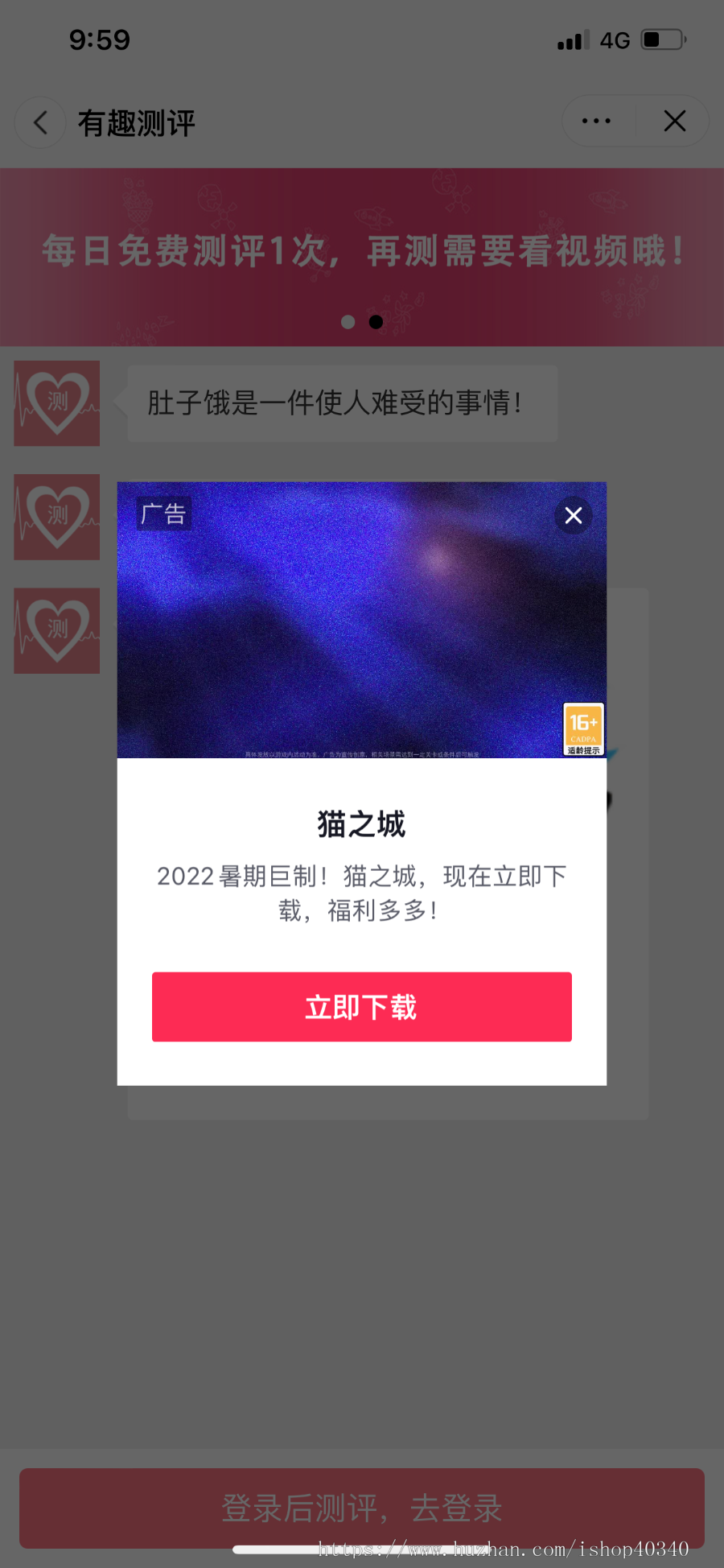Viewport: 724px width, 1568px height.
Task: Open the three-dot options menu
Action: [x=595, y=121]
